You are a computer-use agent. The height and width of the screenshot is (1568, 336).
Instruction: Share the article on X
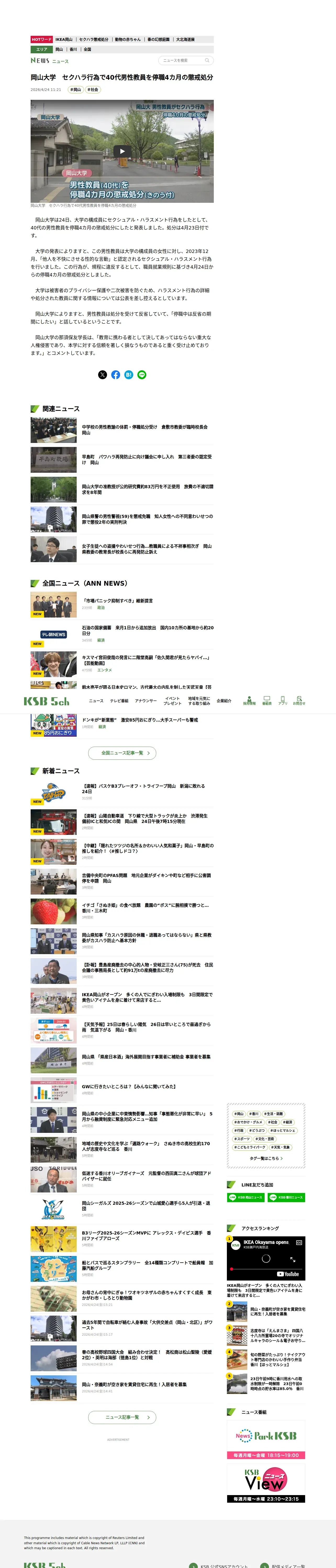(102, 374)
